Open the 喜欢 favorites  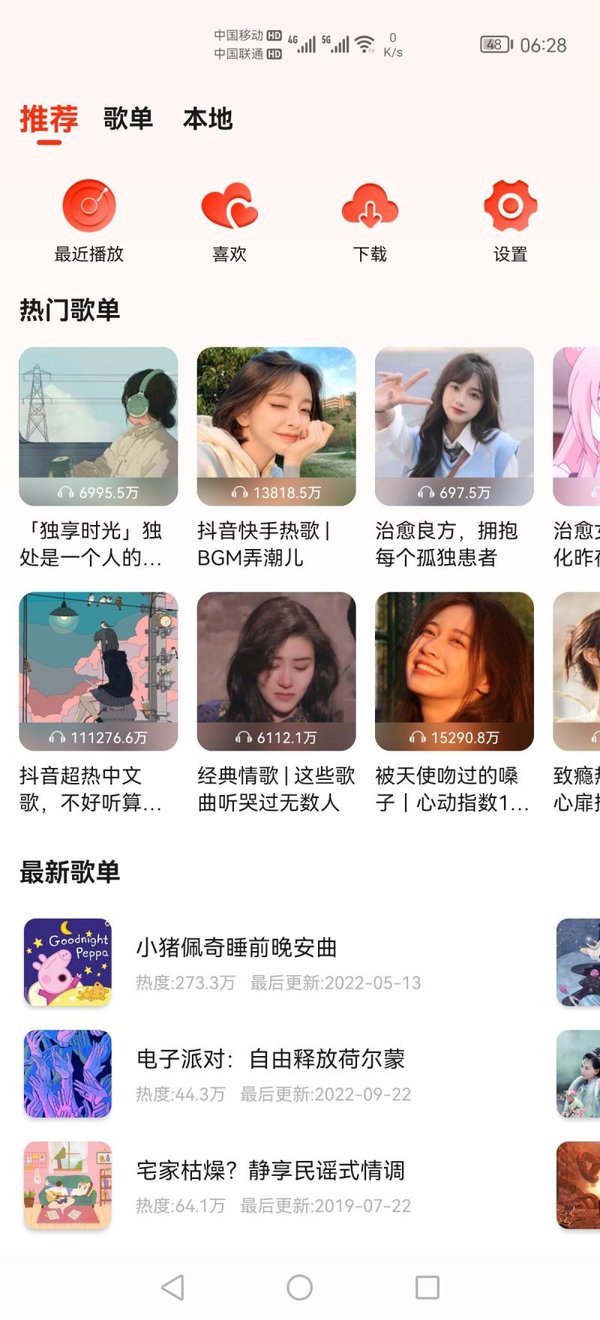229,220
